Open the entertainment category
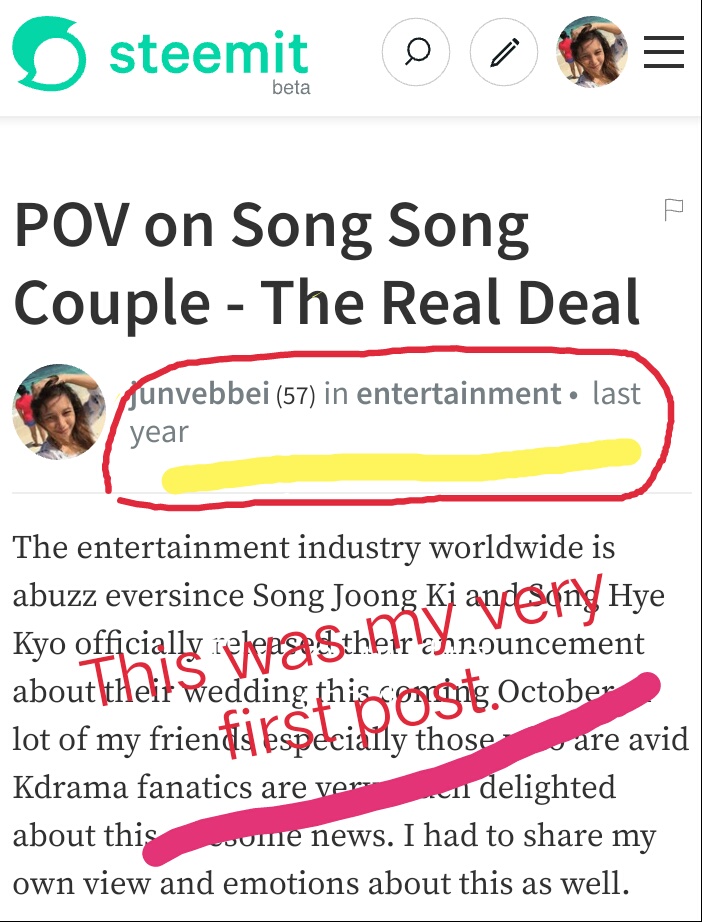 (x=459, y=394)
